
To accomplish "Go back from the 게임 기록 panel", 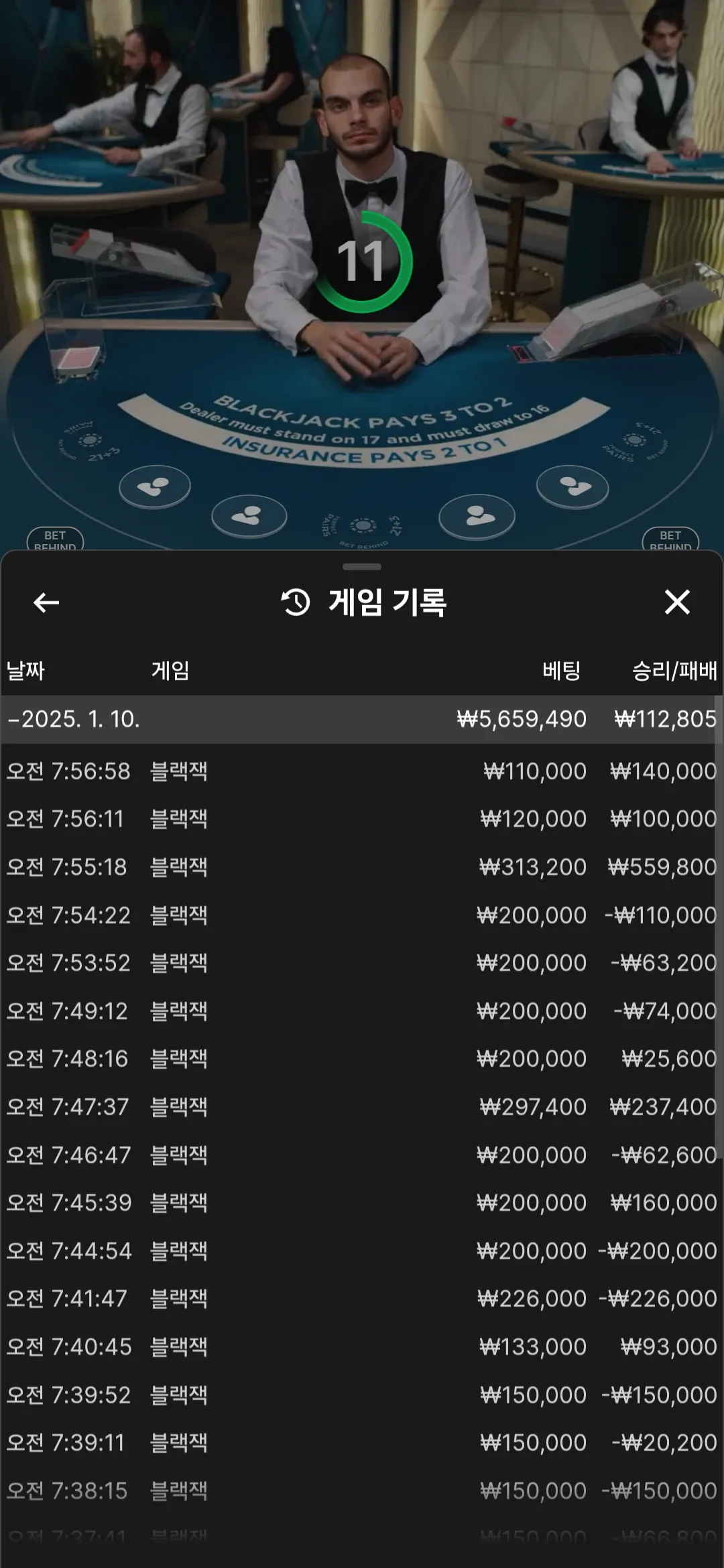I will click(46, 602).
